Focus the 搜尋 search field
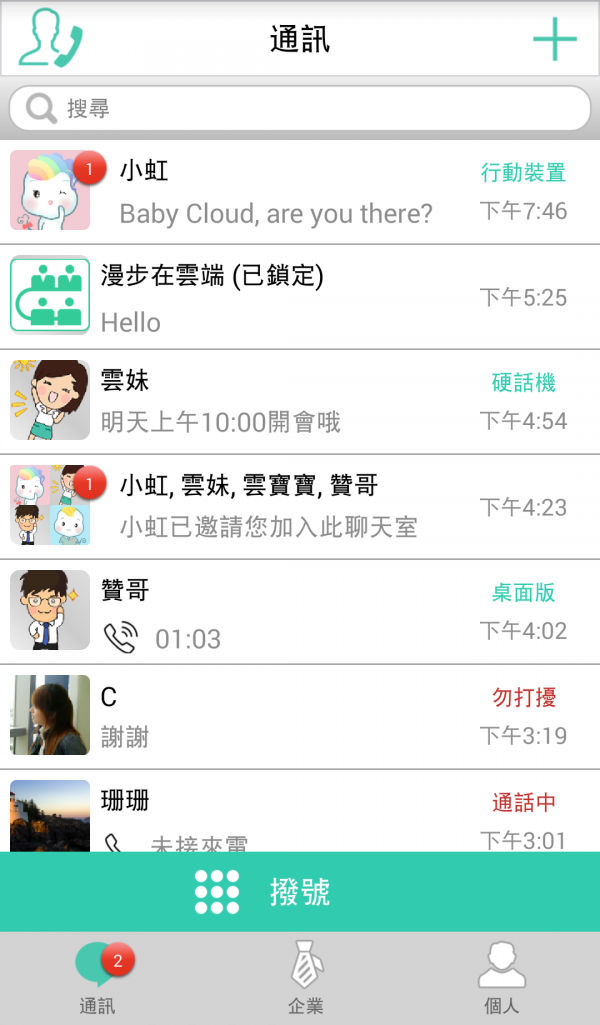600x1025 pixels. click(300, 108)
